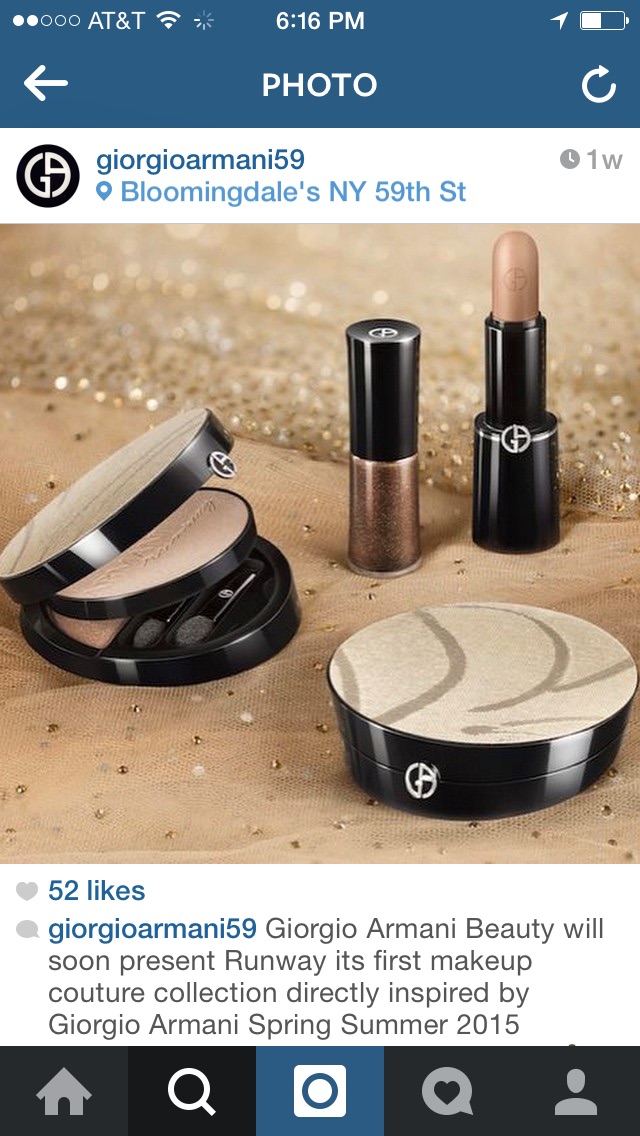
Task: Open the Armani makeup photo
Action: point(320,543)
